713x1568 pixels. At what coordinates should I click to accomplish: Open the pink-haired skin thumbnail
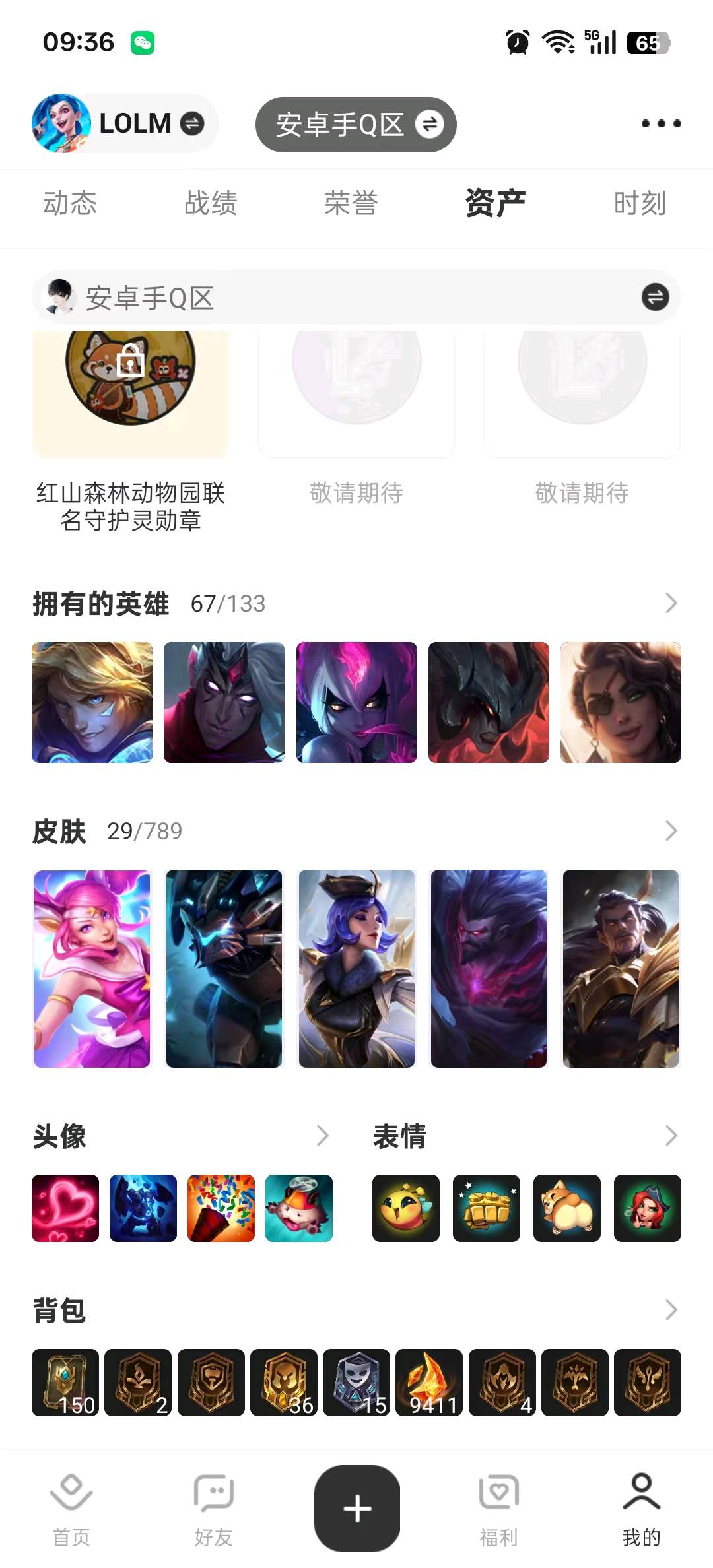pos(92,968)
